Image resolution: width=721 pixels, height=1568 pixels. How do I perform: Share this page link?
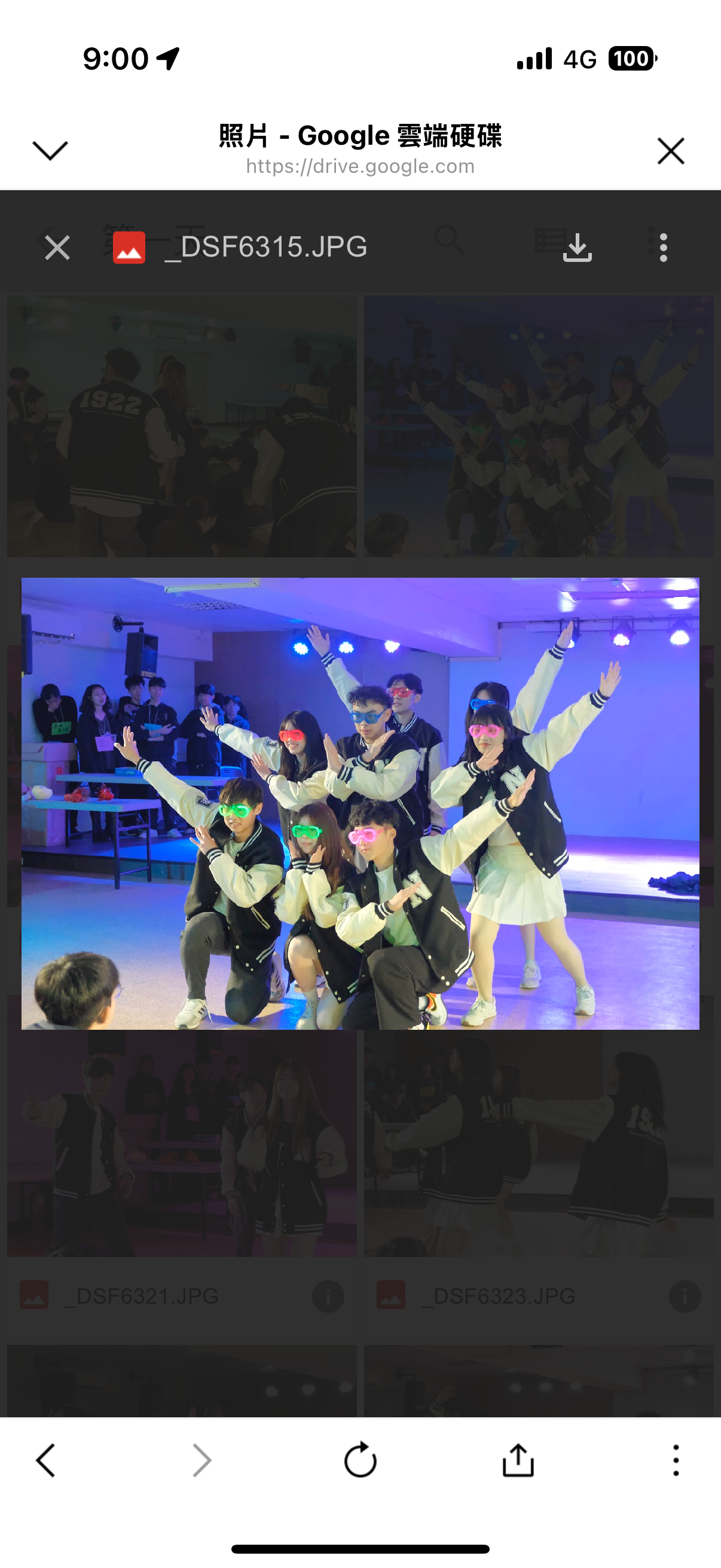(518, 1460)
